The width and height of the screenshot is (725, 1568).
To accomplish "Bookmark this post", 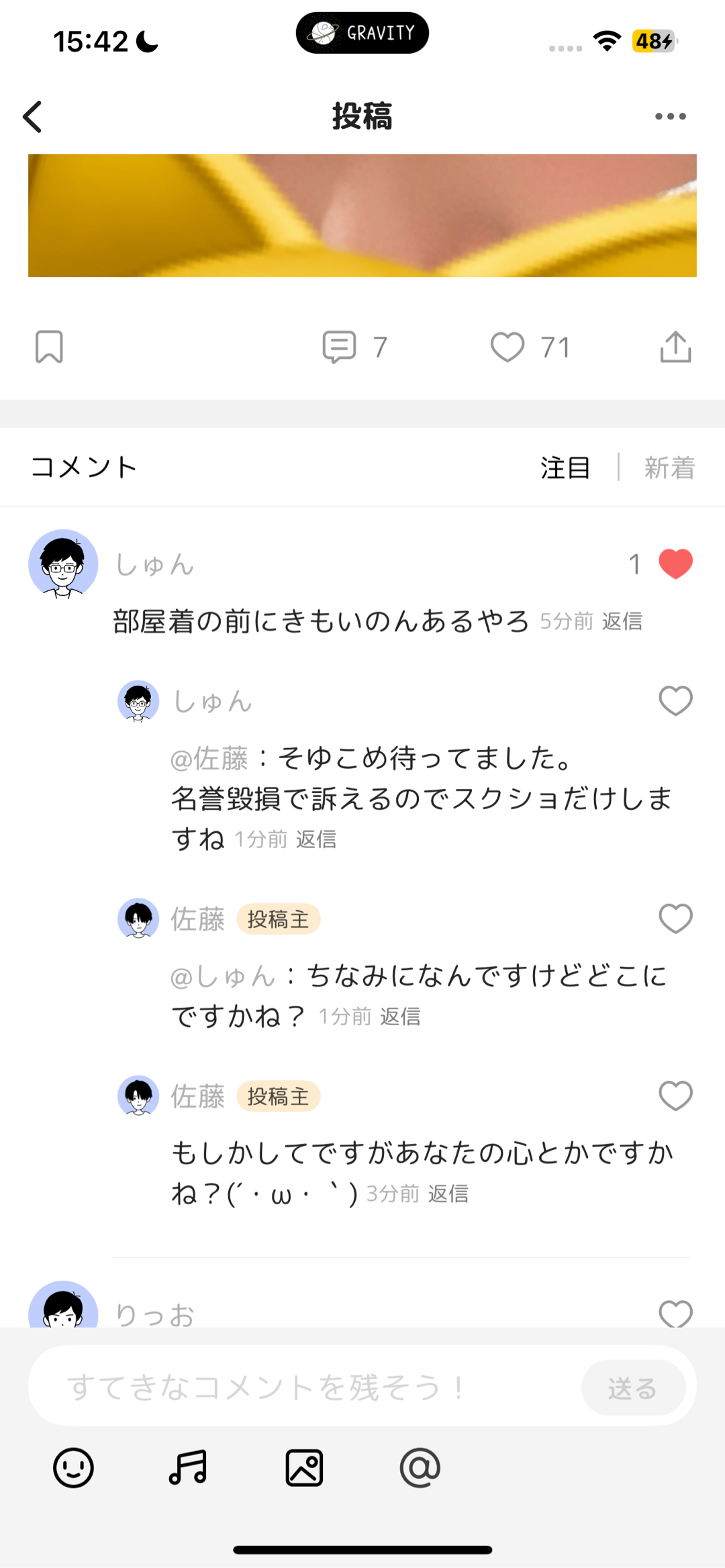I will click(49, 347).
